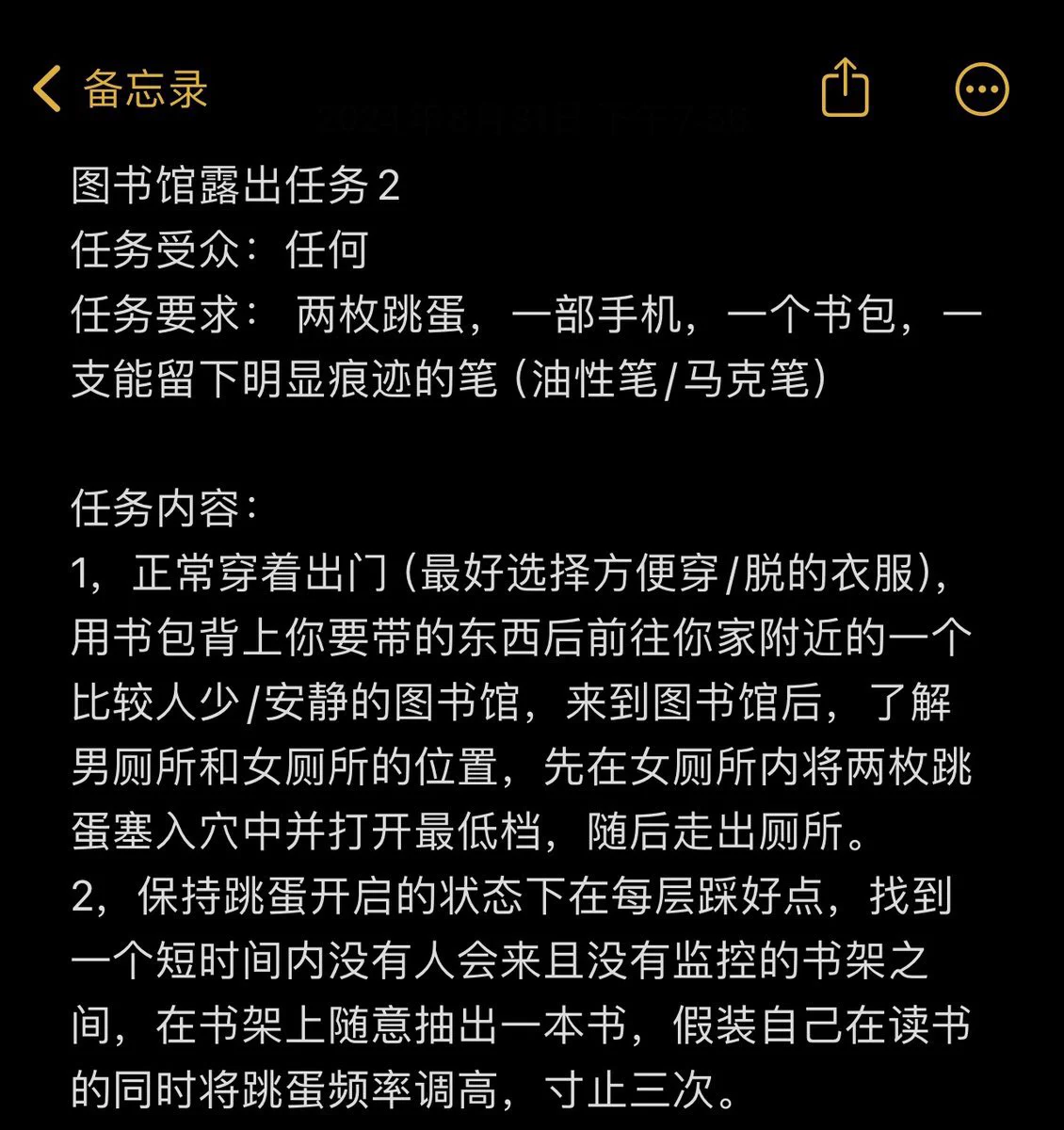Share this note
This screenshot has height=1130, width=1064.
tap(845, 89)
